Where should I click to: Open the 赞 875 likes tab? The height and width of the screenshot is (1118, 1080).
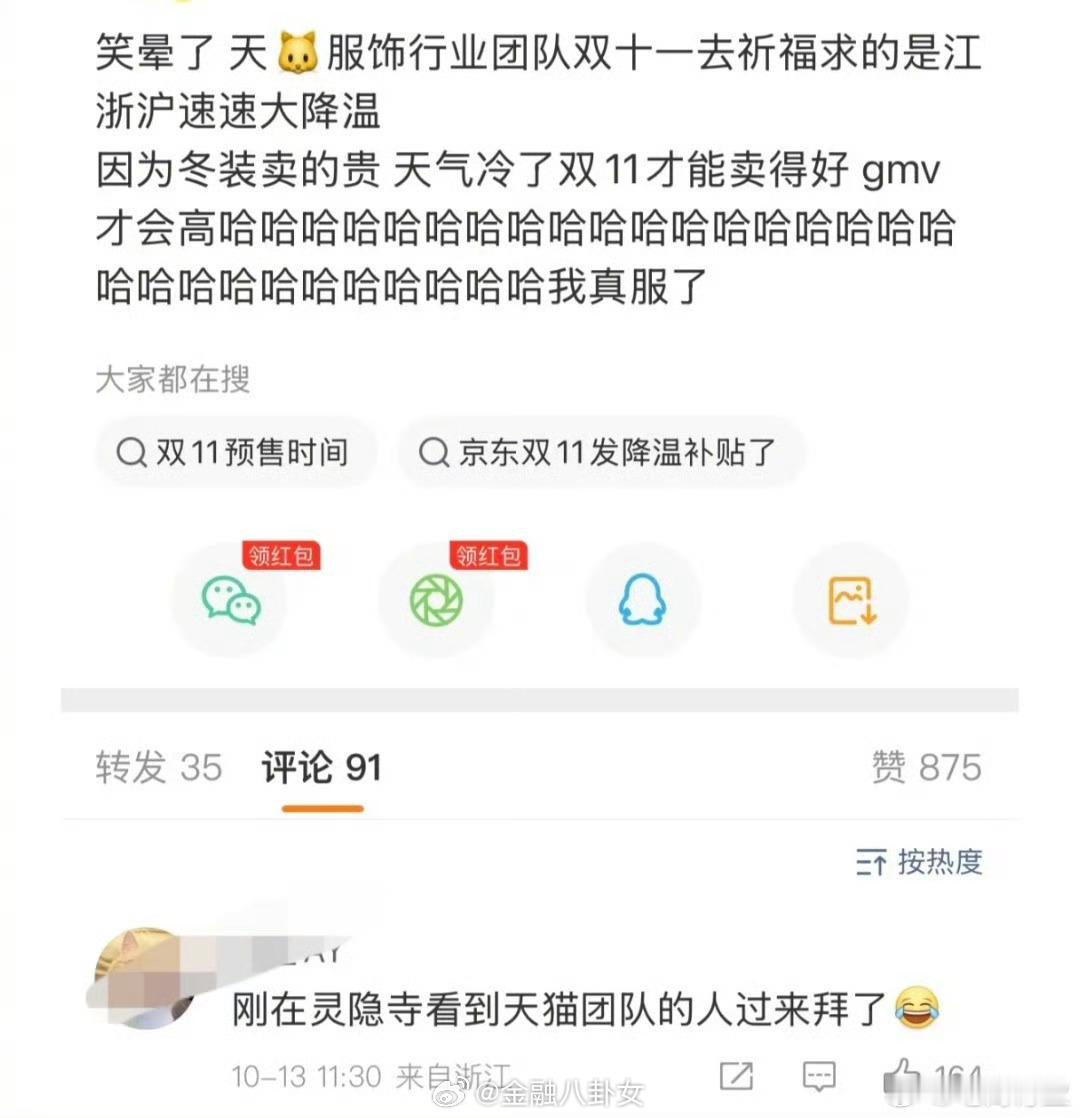(x=926, y=767)
